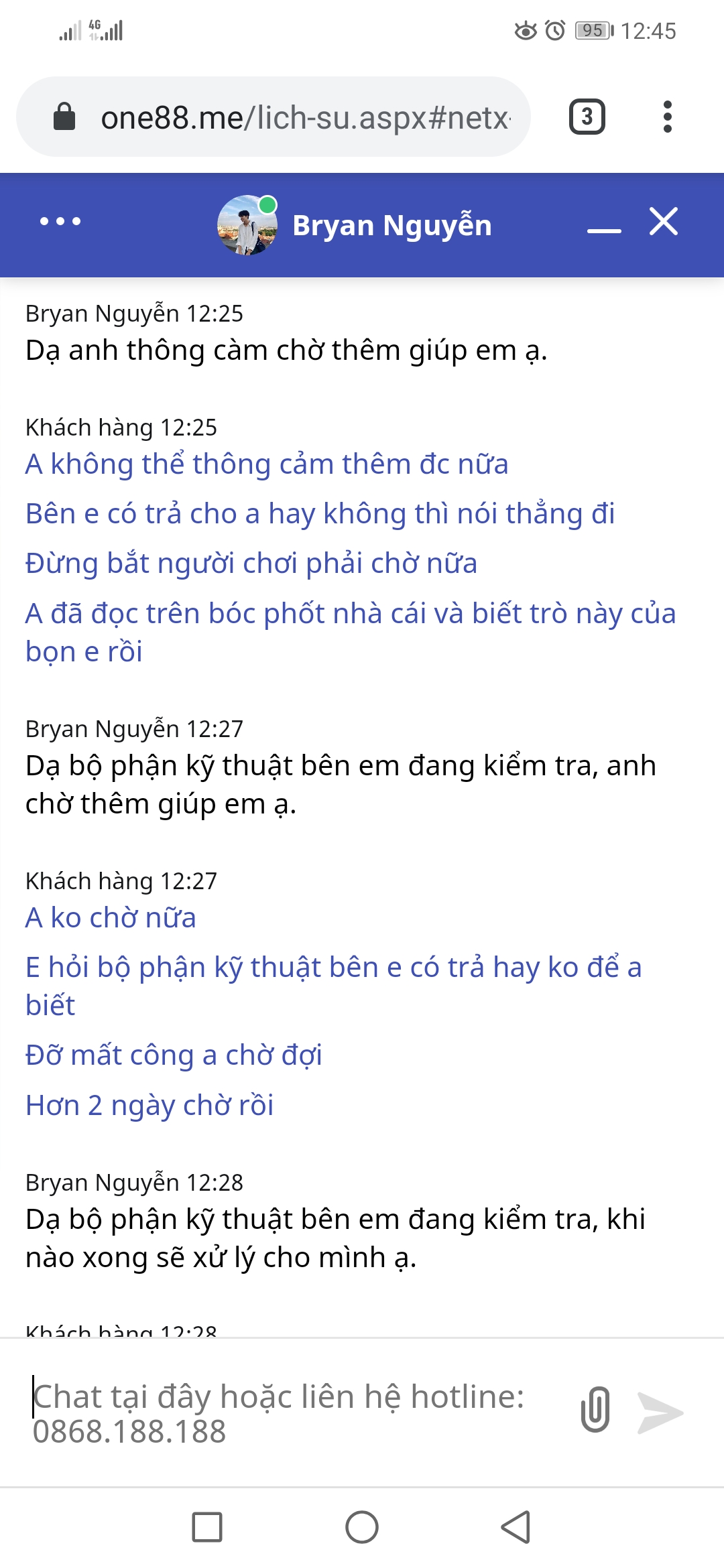Open the browser overflow menu
Image resolution: width=724 pixels, height=1568 pixels.
pyautogui.click(x=667, y=117)
